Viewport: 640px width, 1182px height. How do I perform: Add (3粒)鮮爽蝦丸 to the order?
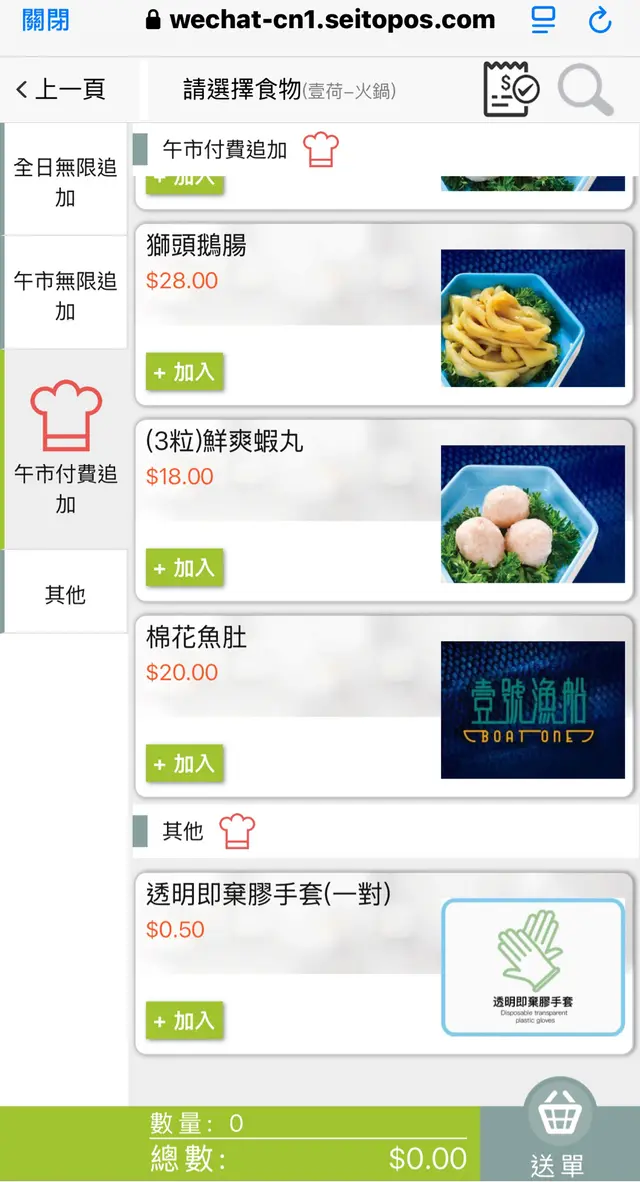(x=184, y=568)
